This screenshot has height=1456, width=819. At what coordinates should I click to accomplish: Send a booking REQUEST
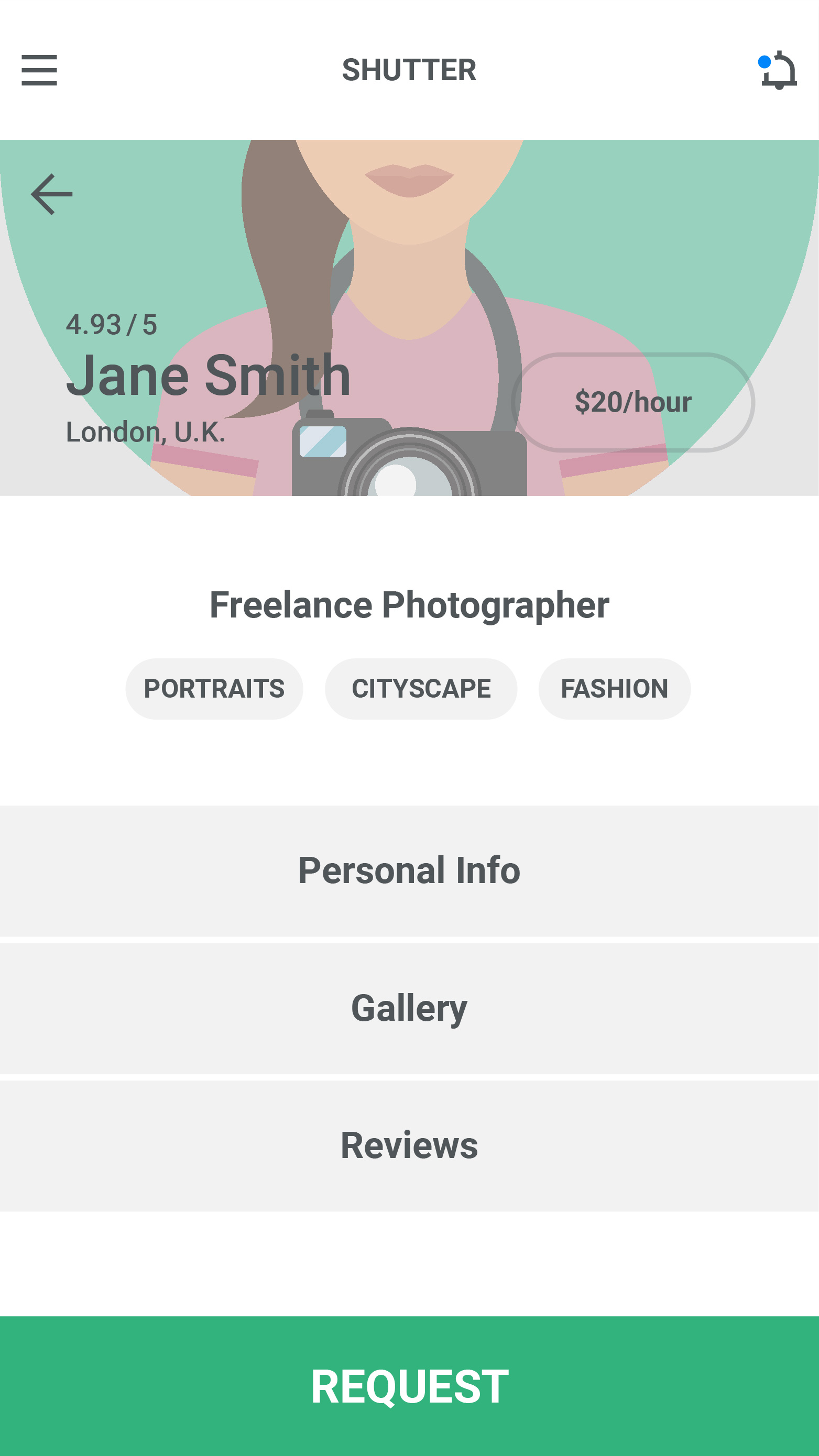pos(410,1386)
